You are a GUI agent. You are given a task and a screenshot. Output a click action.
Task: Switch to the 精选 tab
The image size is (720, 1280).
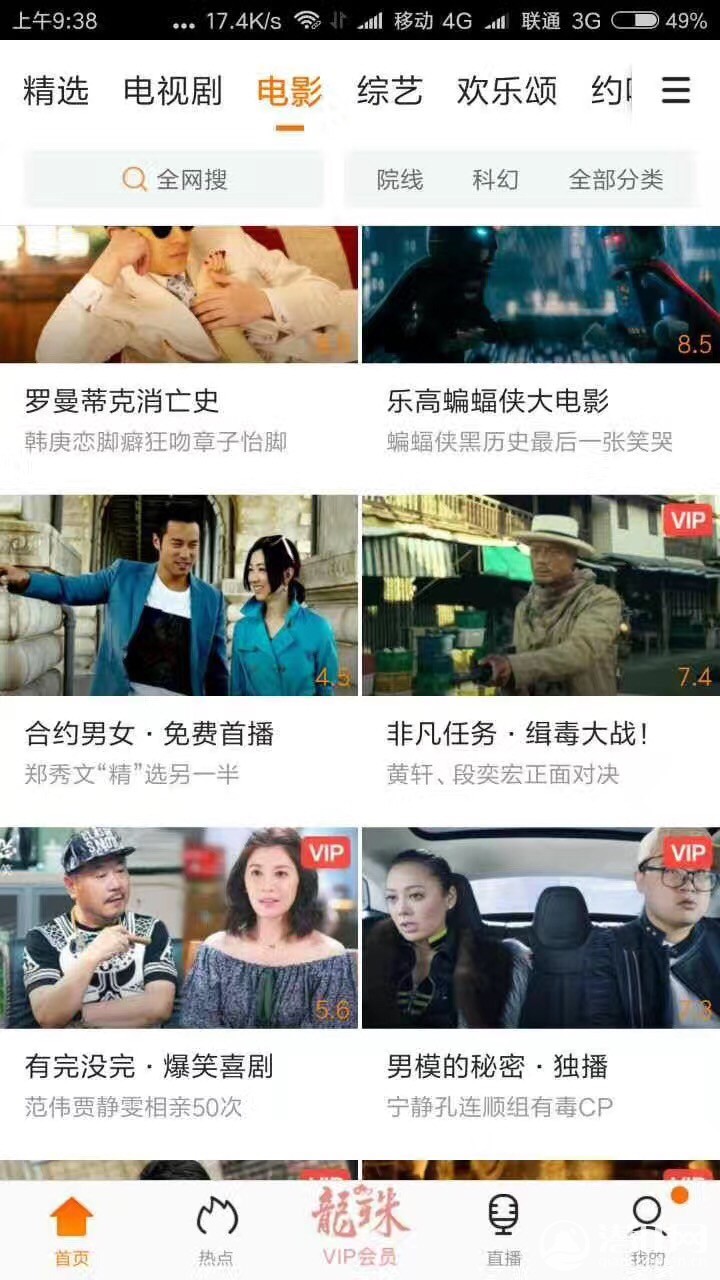(x=56, y=91)
